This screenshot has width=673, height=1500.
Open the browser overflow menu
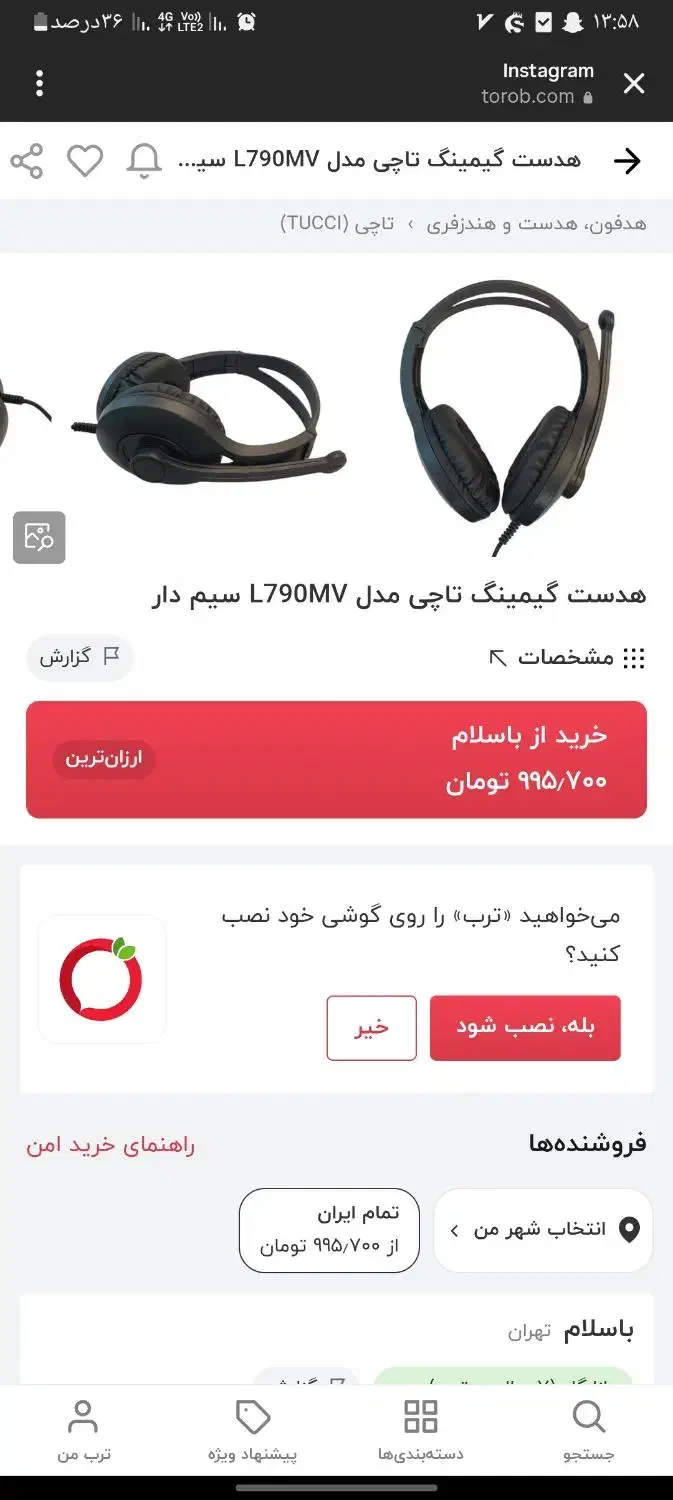point(40,84)
